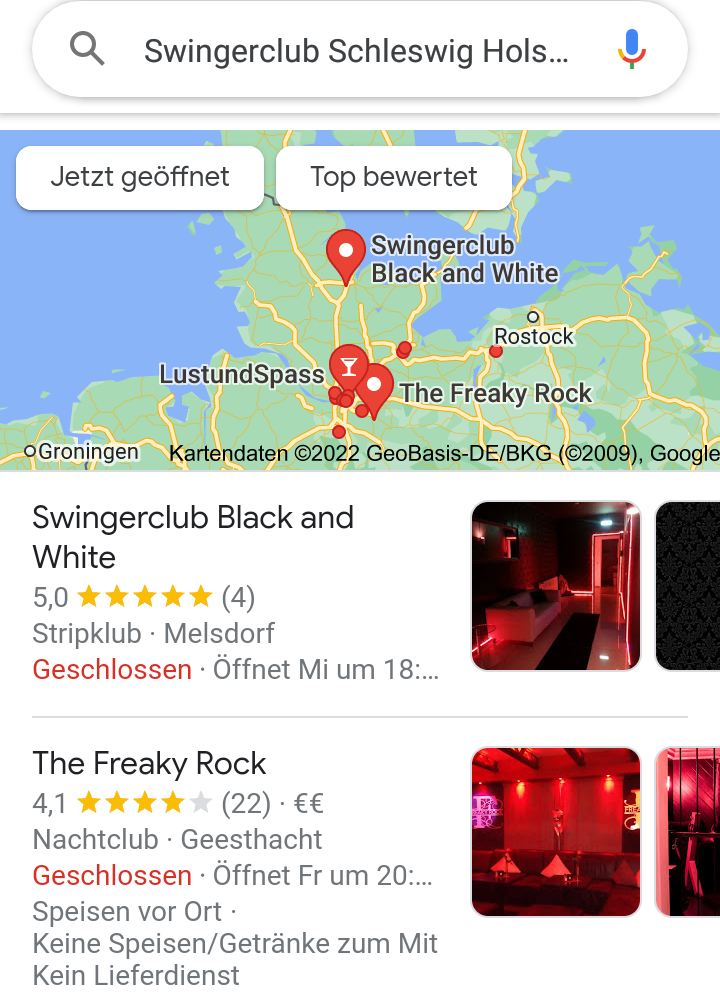Select the LustundSpass map pin

[x=348, y=366]
